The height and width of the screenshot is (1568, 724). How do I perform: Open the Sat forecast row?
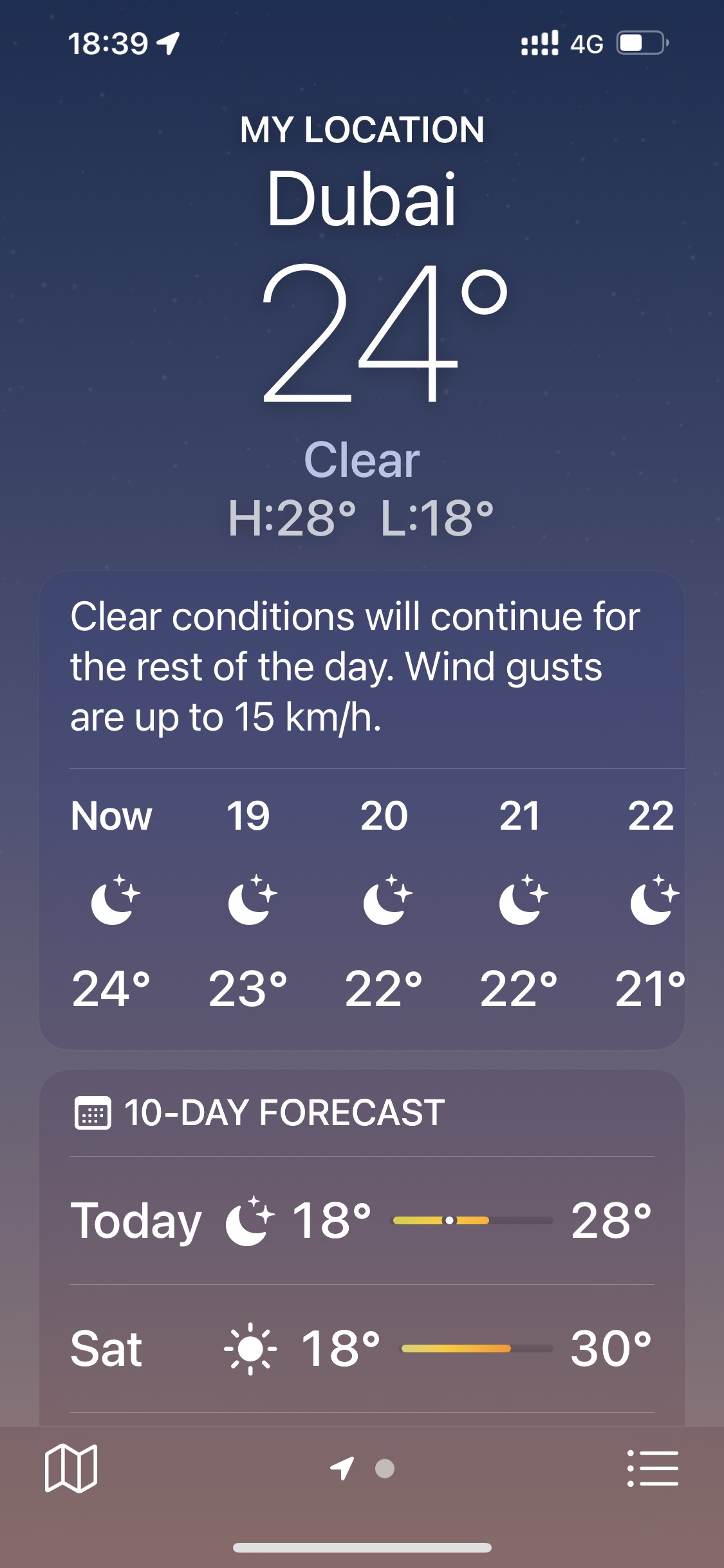362,1349
